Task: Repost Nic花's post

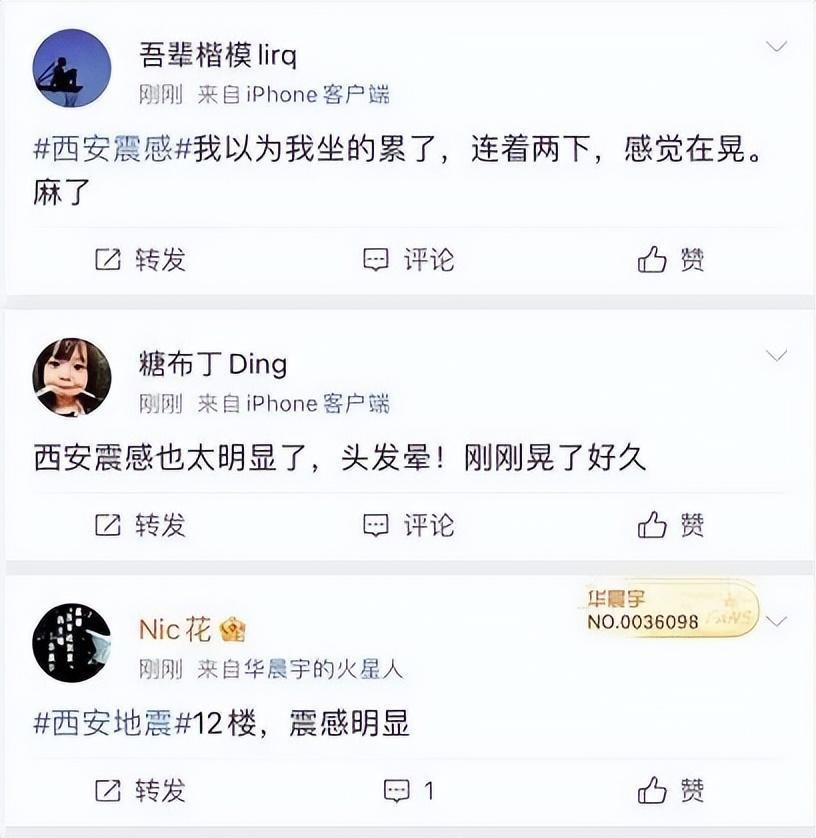Action: tap(141, 790)
